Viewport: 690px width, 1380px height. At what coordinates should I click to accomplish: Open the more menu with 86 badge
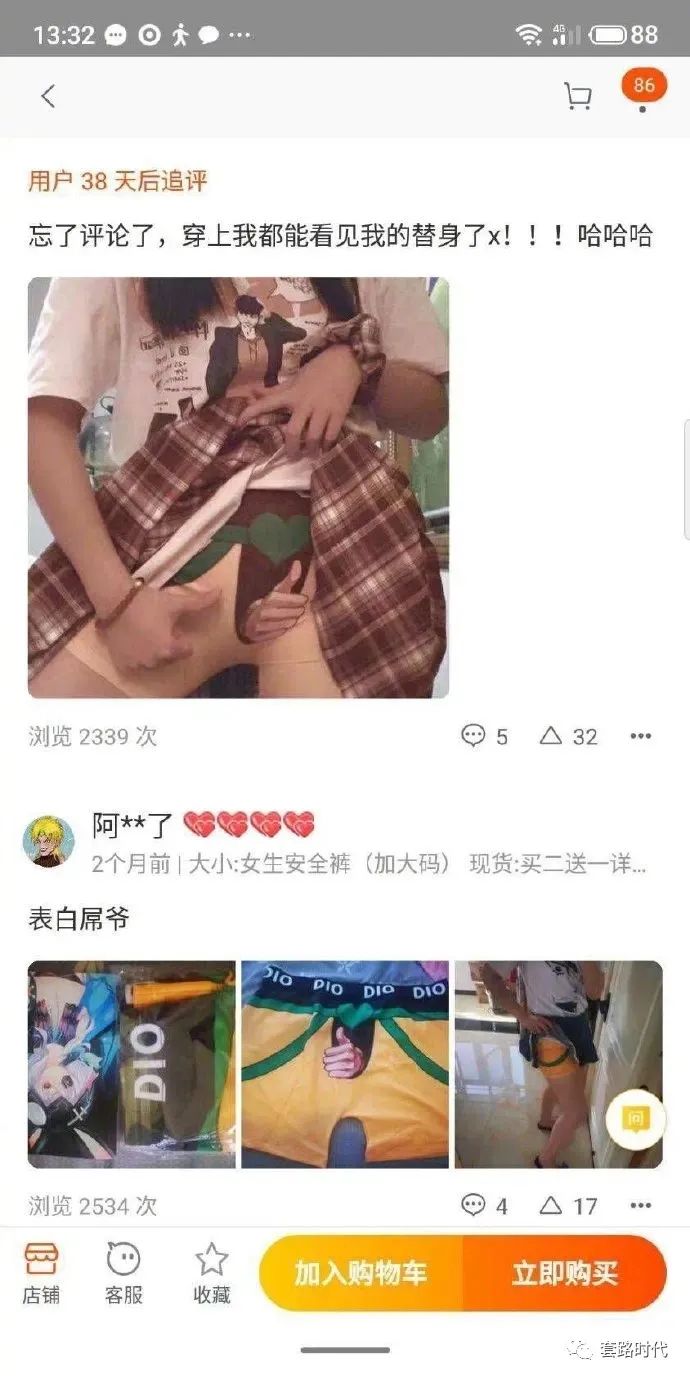click(642, 95)
